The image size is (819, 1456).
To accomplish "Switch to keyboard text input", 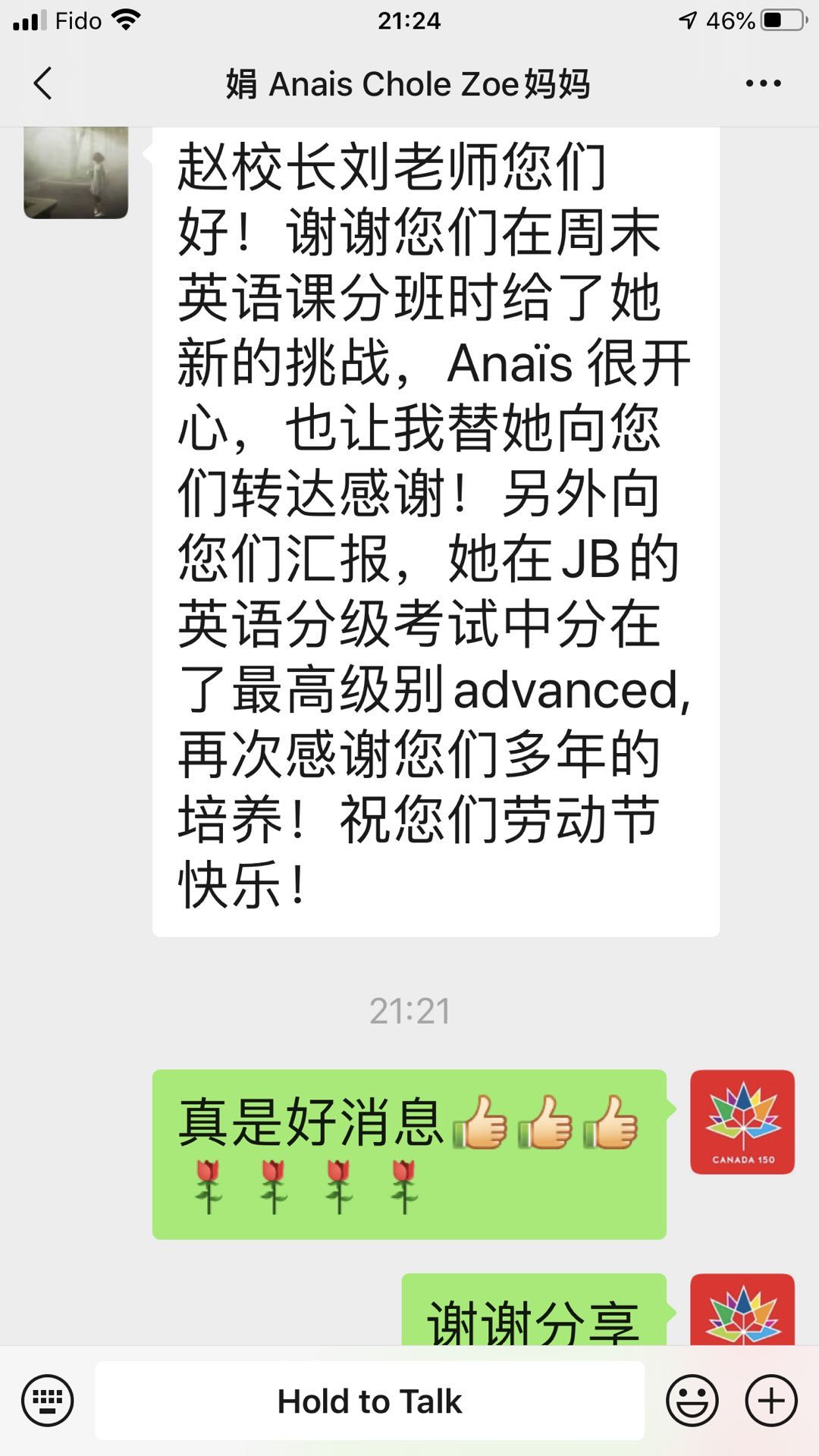I will [x=47, y=1401].
